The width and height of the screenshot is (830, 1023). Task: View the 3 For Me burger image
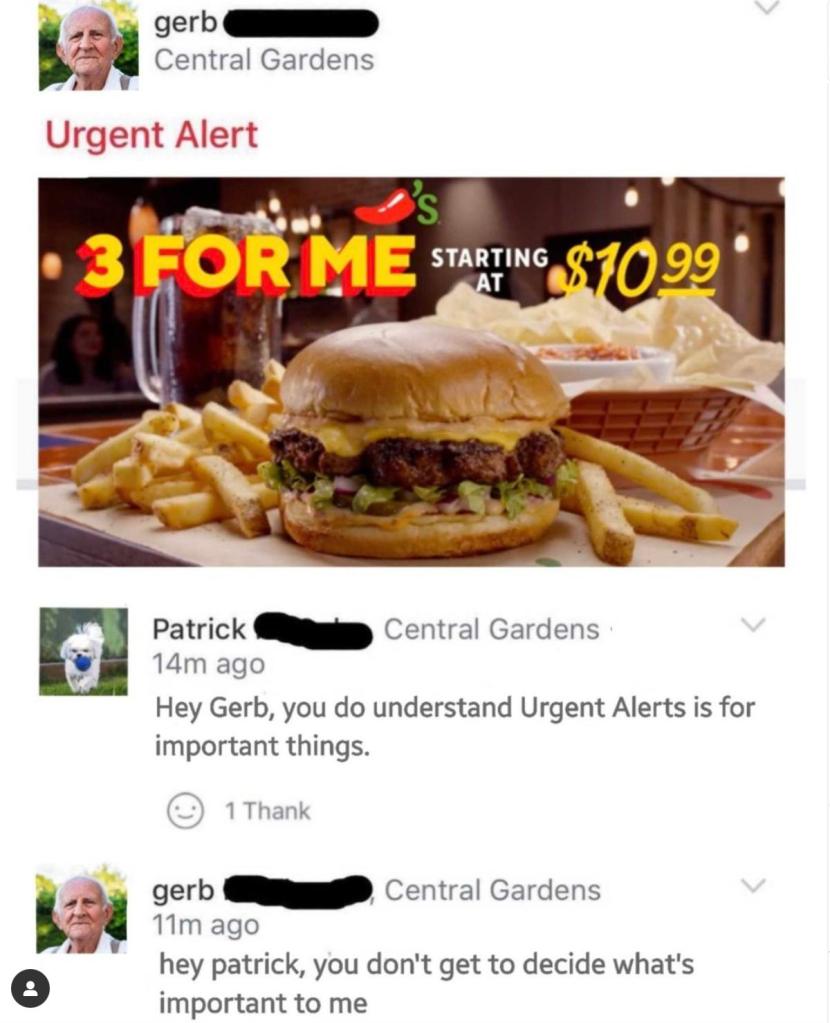click(411, 372)
